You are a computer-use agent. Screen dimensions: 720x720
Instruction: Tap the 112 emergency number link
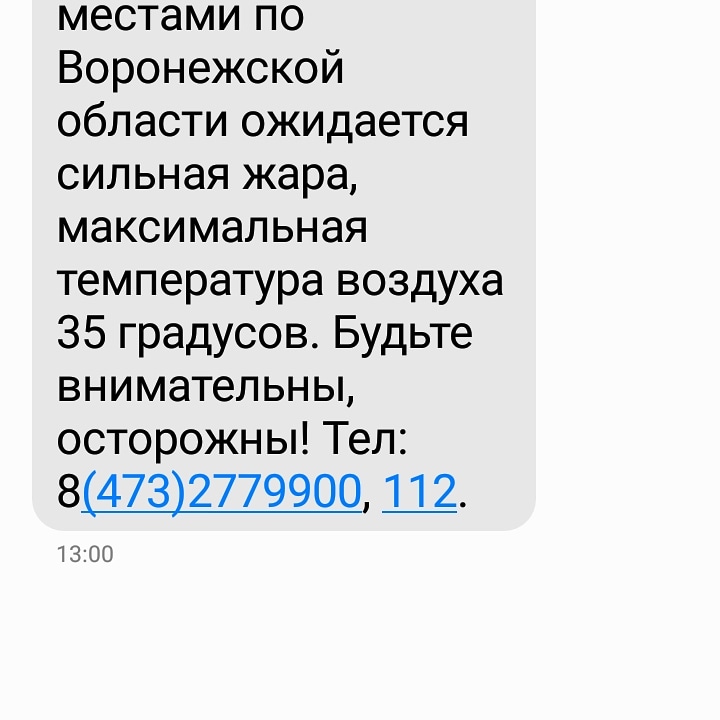tap(419, 491)
